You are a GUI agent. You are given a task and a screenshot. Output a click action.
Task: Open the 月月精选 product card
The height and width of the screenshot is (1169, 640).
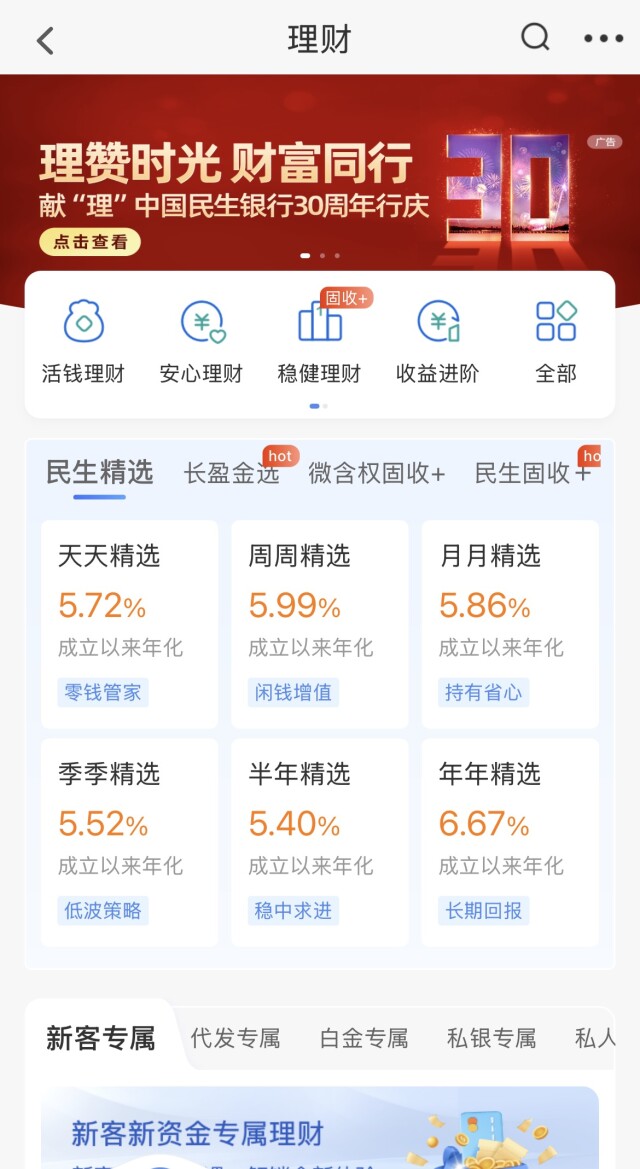point(510,624)
